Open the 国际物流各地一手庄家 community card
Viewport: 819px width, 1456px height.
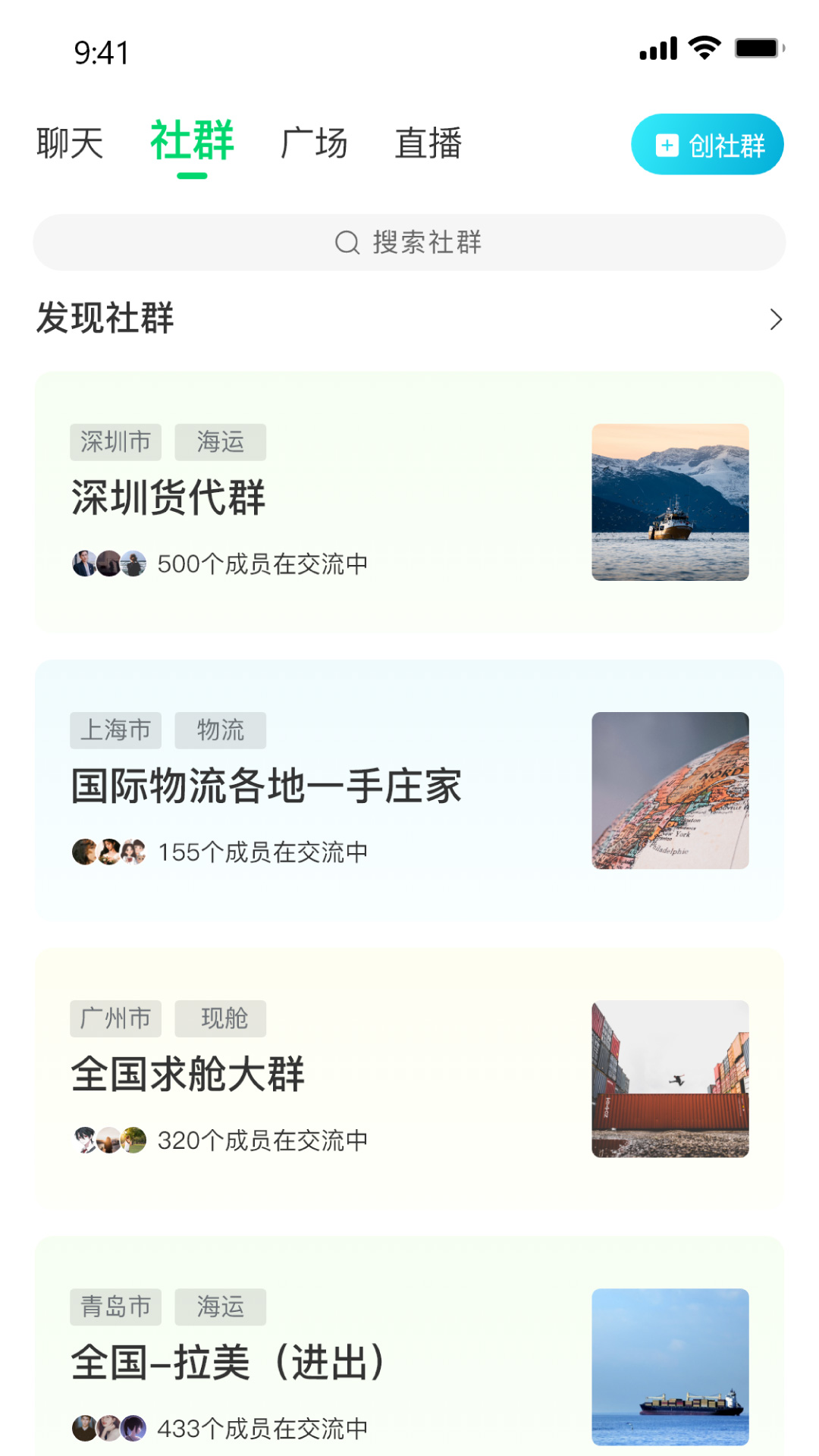point(409,789)
